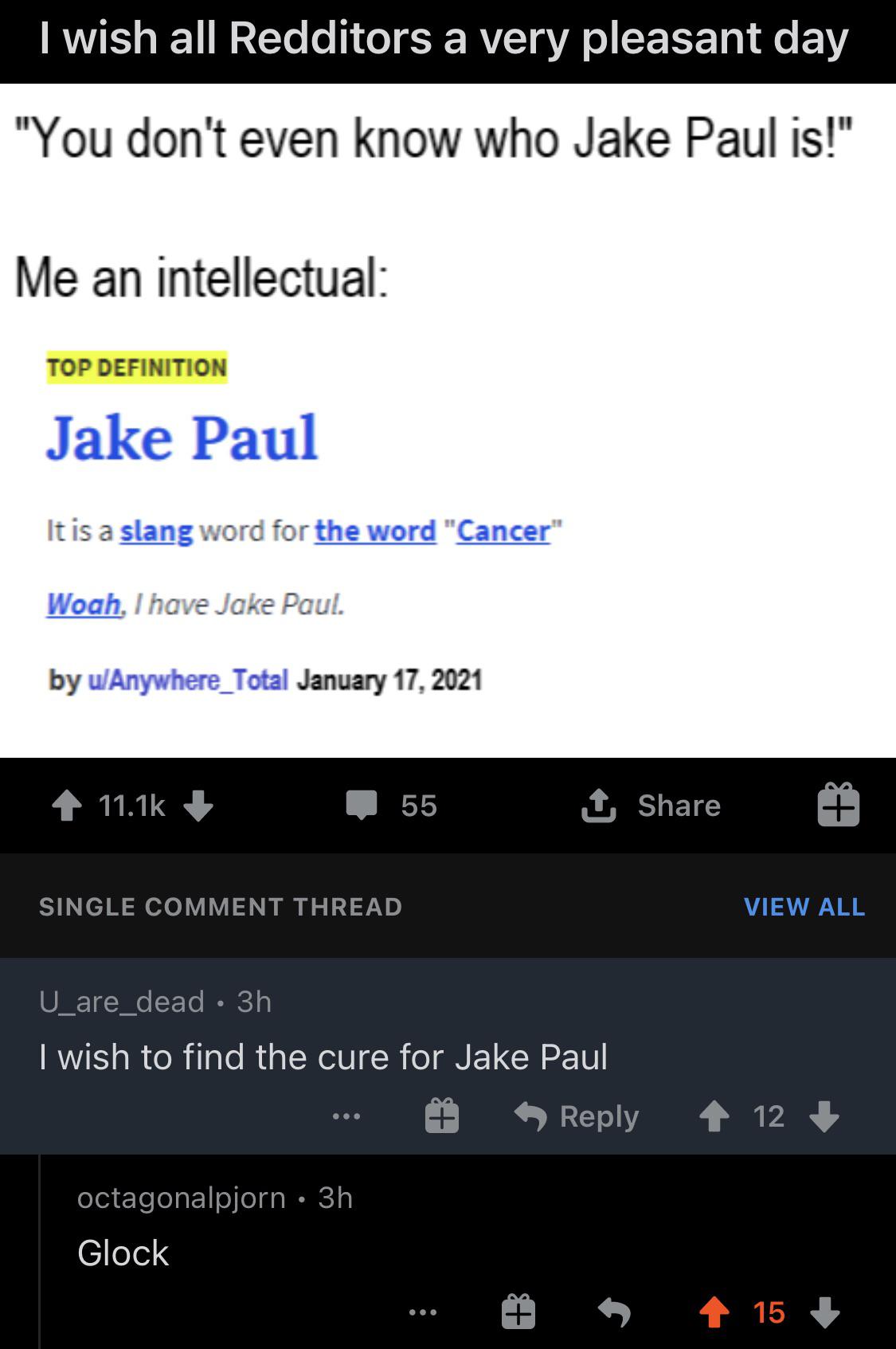Reply to U_are_dead's comment
Image resolution: width=896 pixels, height=1349 pixels.
pyautogui.click(x=577, y=1116)
